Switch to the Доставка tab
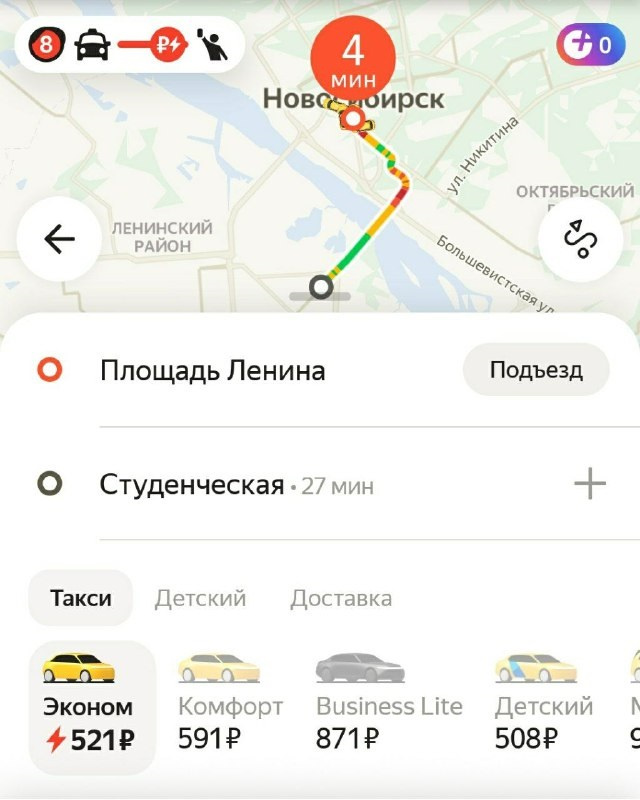 point(341,599)
